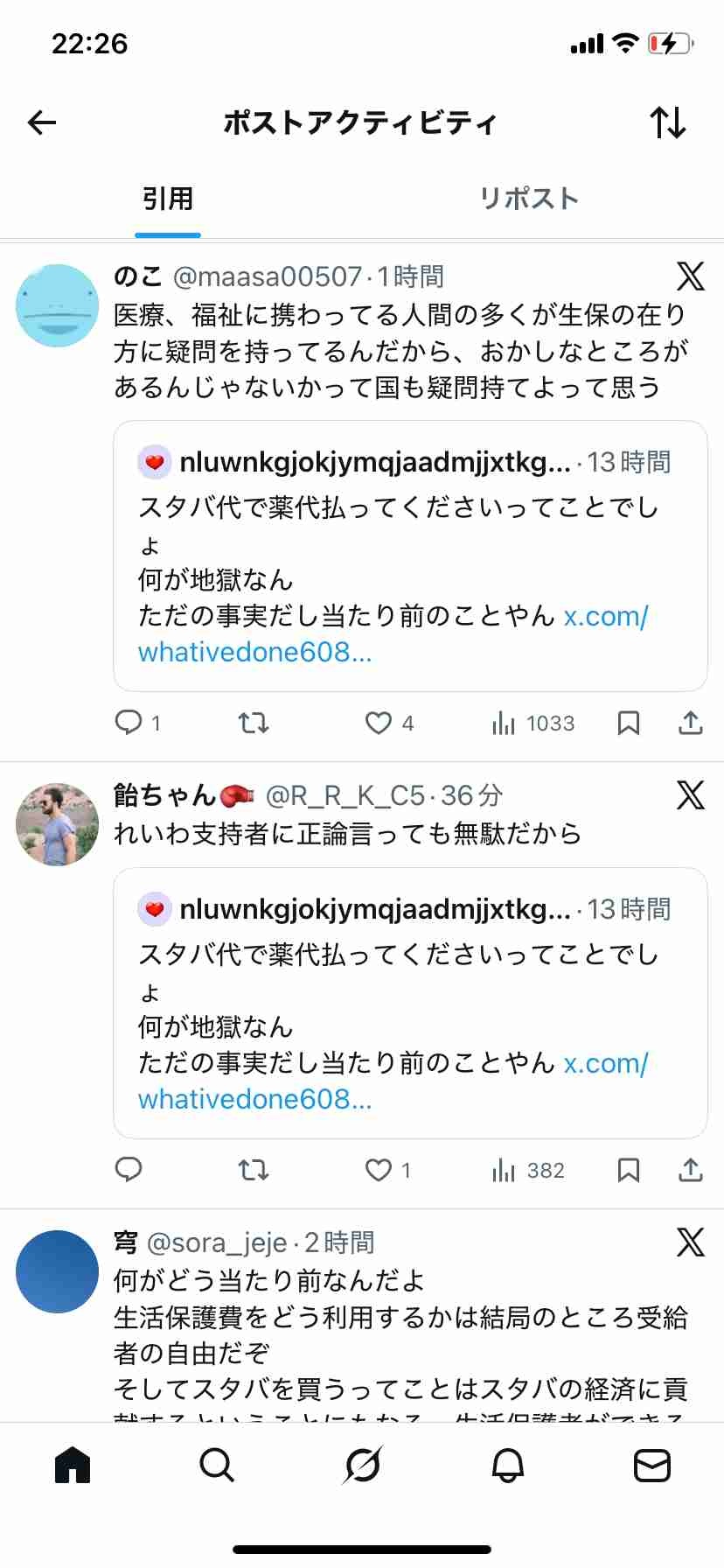Select the Search magnifier icon

point(217,1466)
